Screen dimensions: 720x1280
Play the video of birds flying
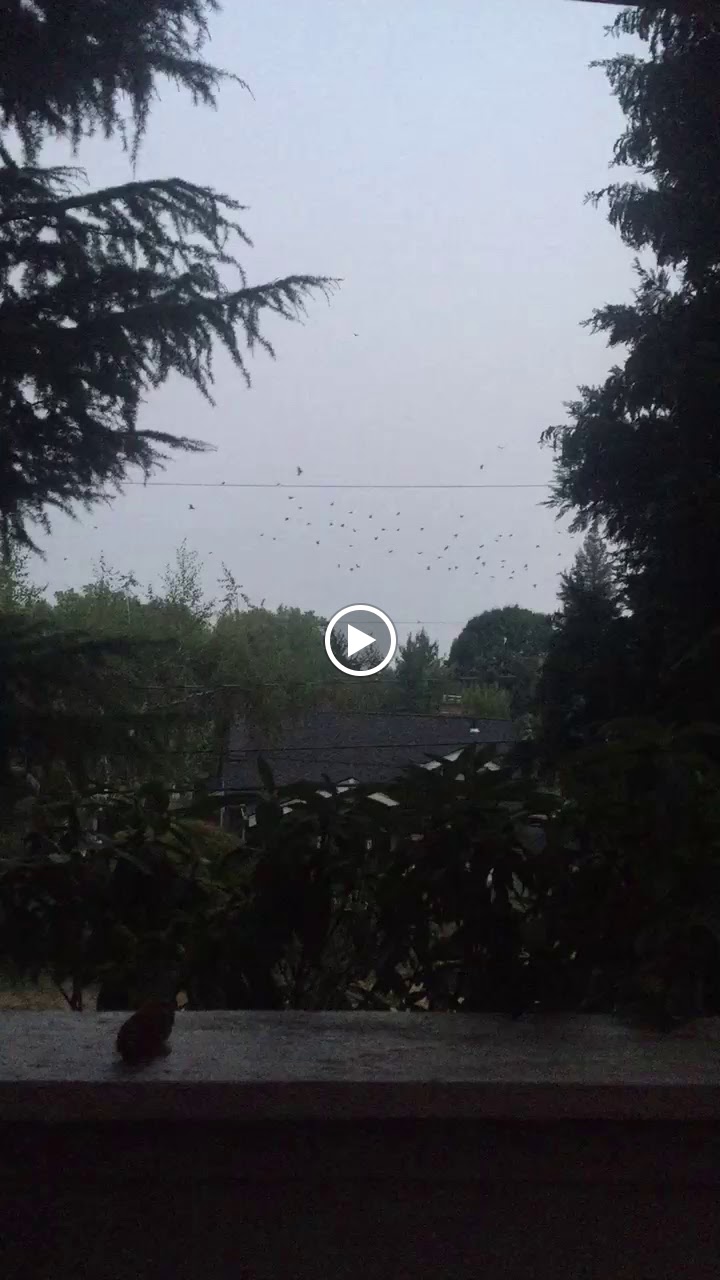[x=360, y=640]
